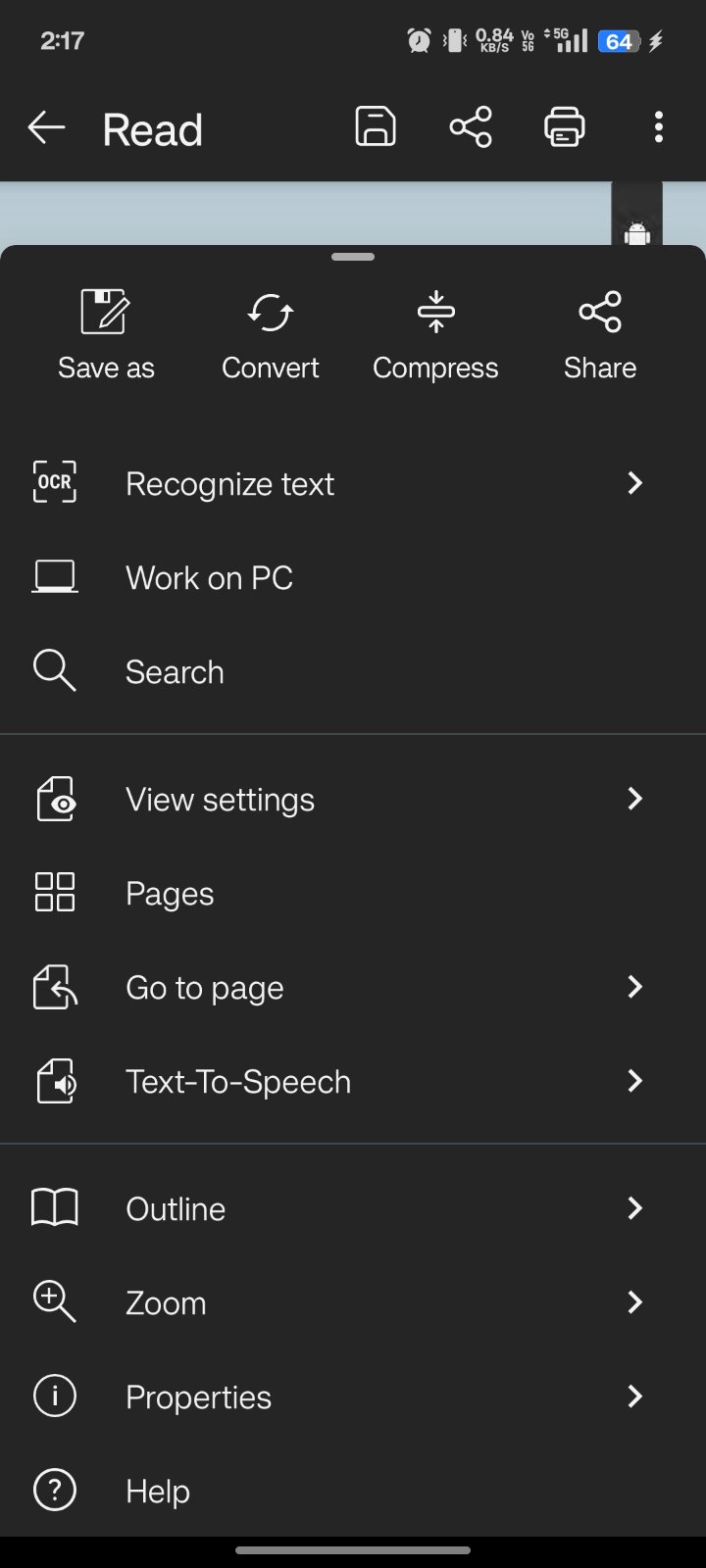Start Text-To-Speech
The image size is (706, 1568).
pos(238,1082)
